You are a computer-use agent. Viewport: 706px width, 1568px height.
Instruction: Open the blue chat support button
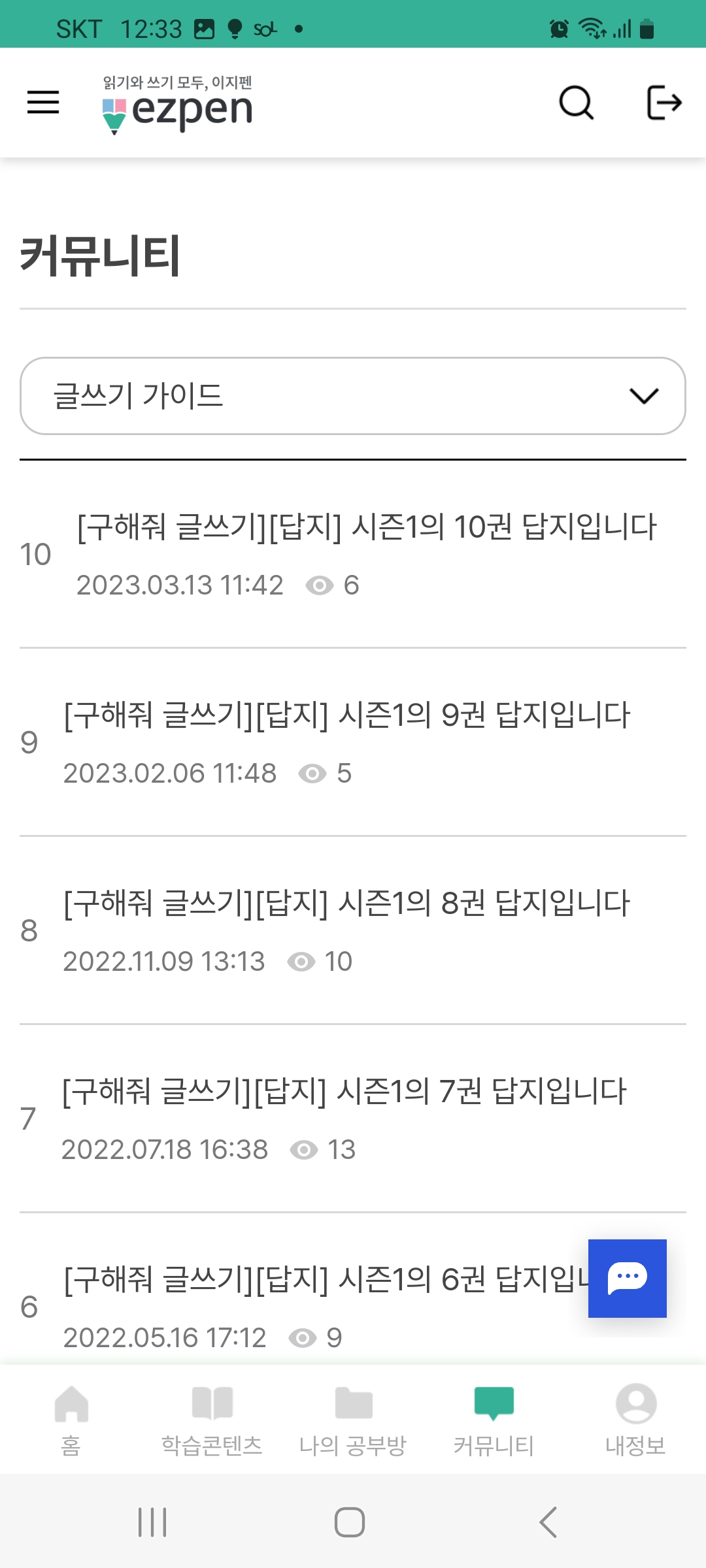(x=628, y=1279)
